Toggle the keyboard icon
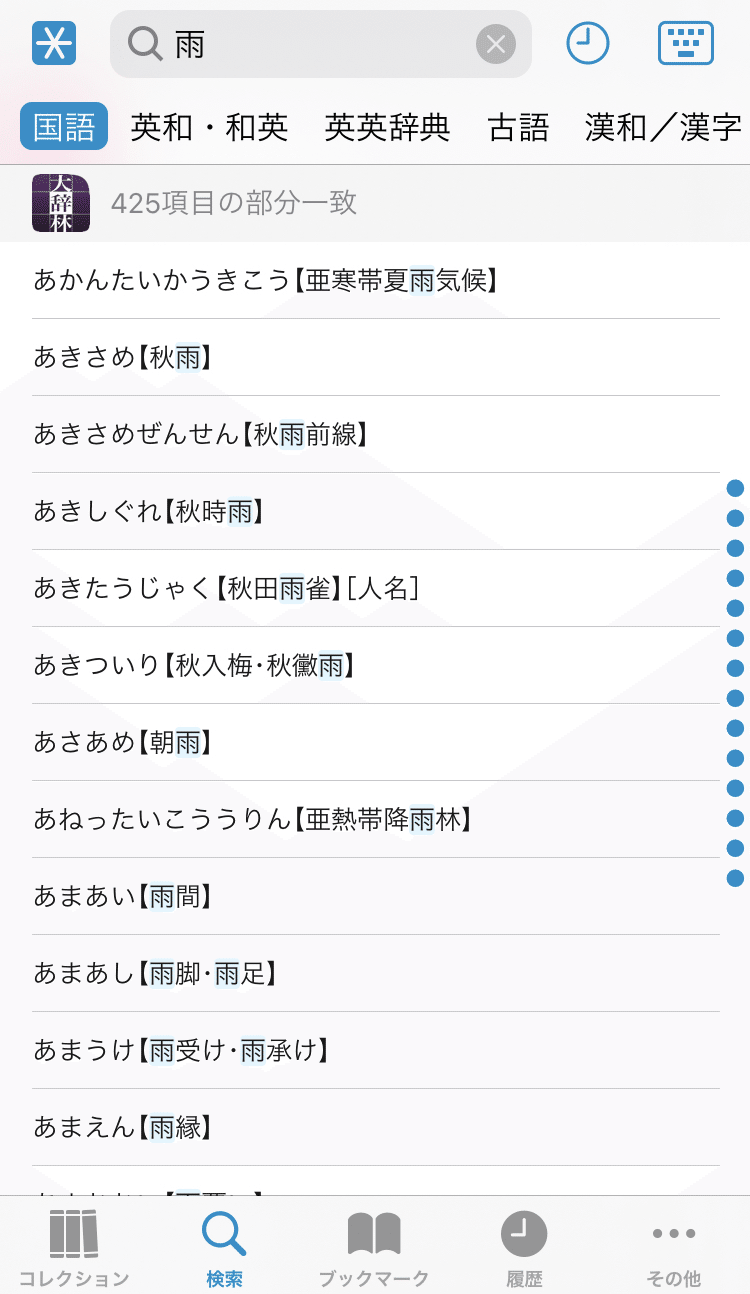The height and width of the screenshot is (1294, 750). [x=686, y=44]
